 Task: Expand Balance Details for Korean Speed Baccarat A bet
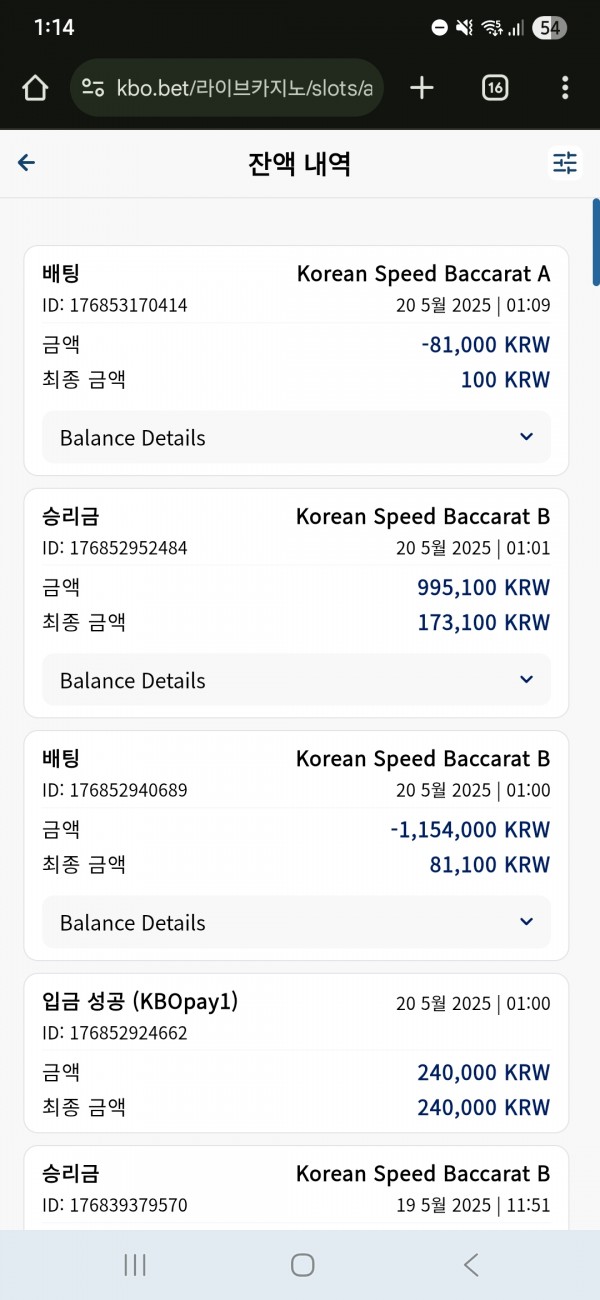296,437
